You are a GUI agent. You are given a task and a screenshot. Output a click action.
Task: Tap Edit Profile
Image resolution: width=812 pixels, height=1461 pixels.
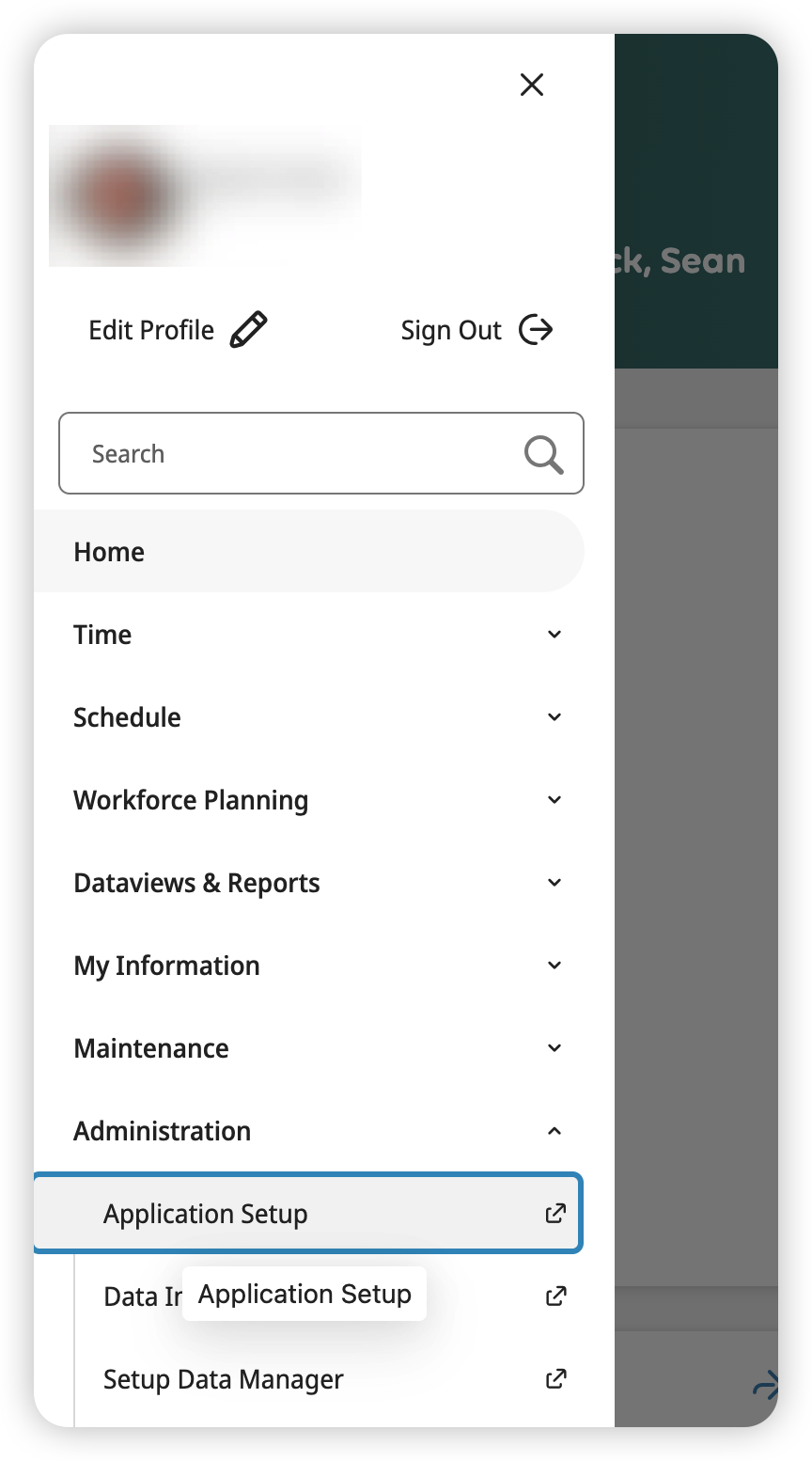click(x=178, y=330)
